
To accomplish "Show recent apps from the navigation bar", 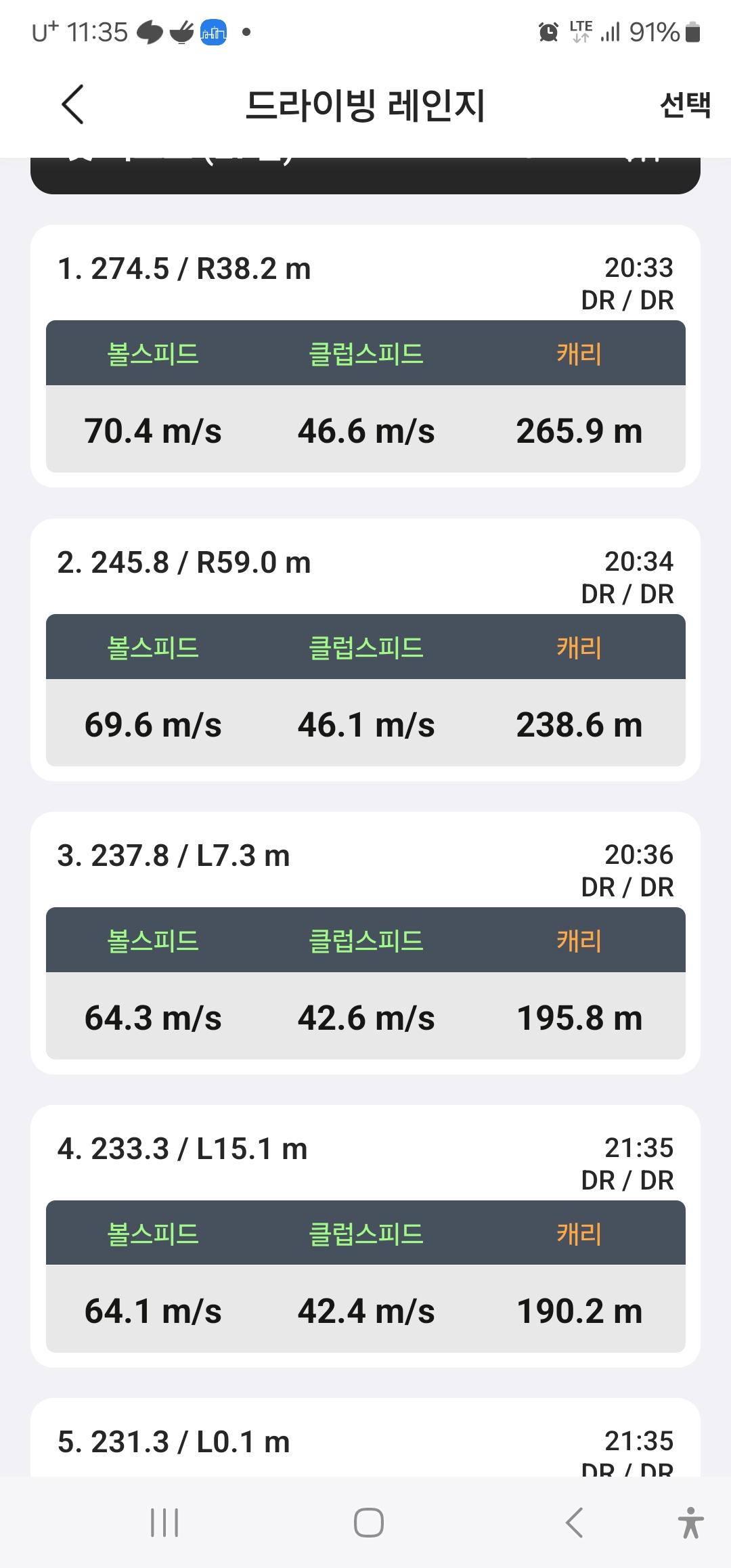I will tap(164, 1523).
